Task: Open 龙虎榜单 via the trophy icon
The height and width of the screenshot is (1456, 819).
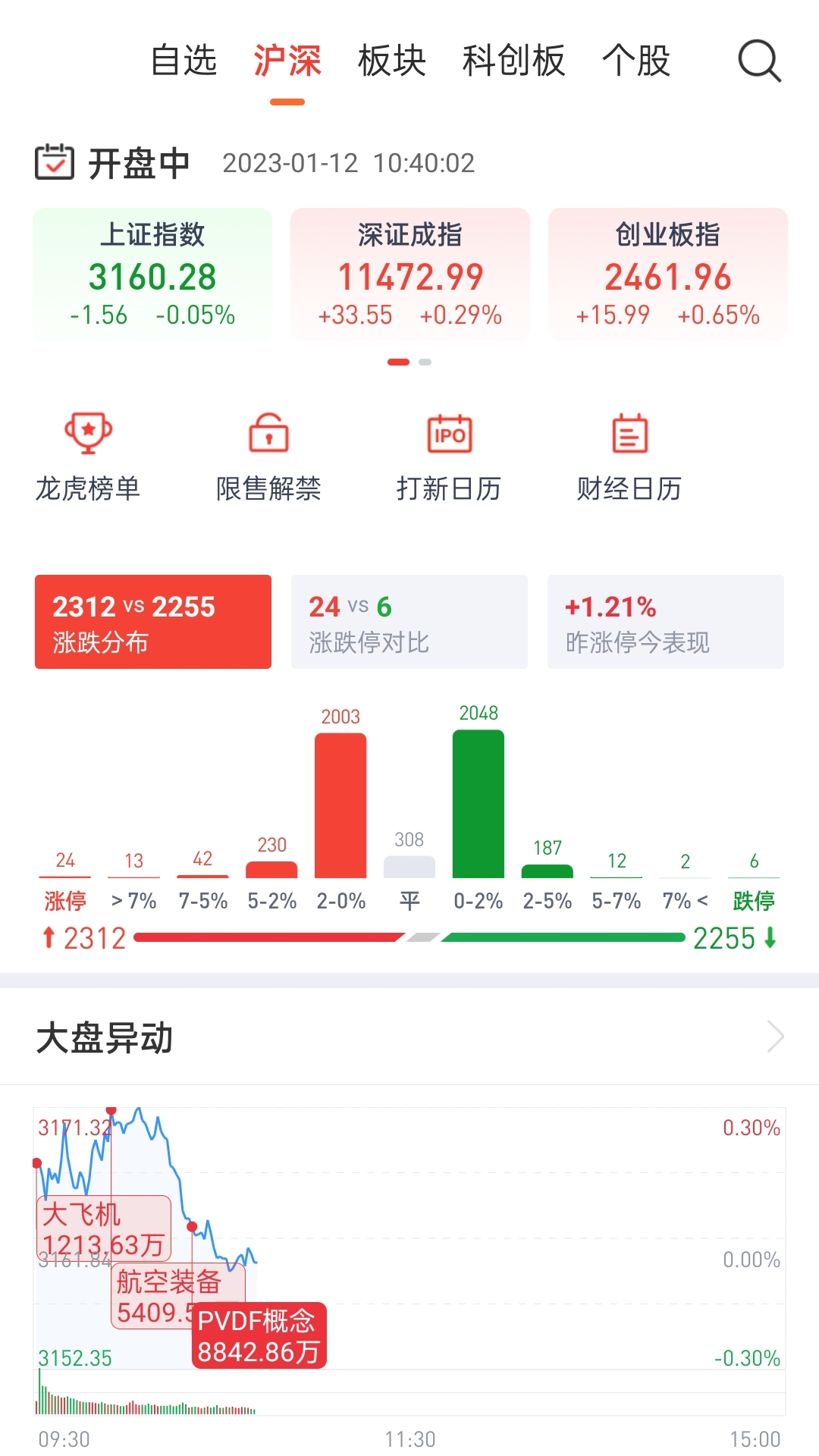Action: 89,434
